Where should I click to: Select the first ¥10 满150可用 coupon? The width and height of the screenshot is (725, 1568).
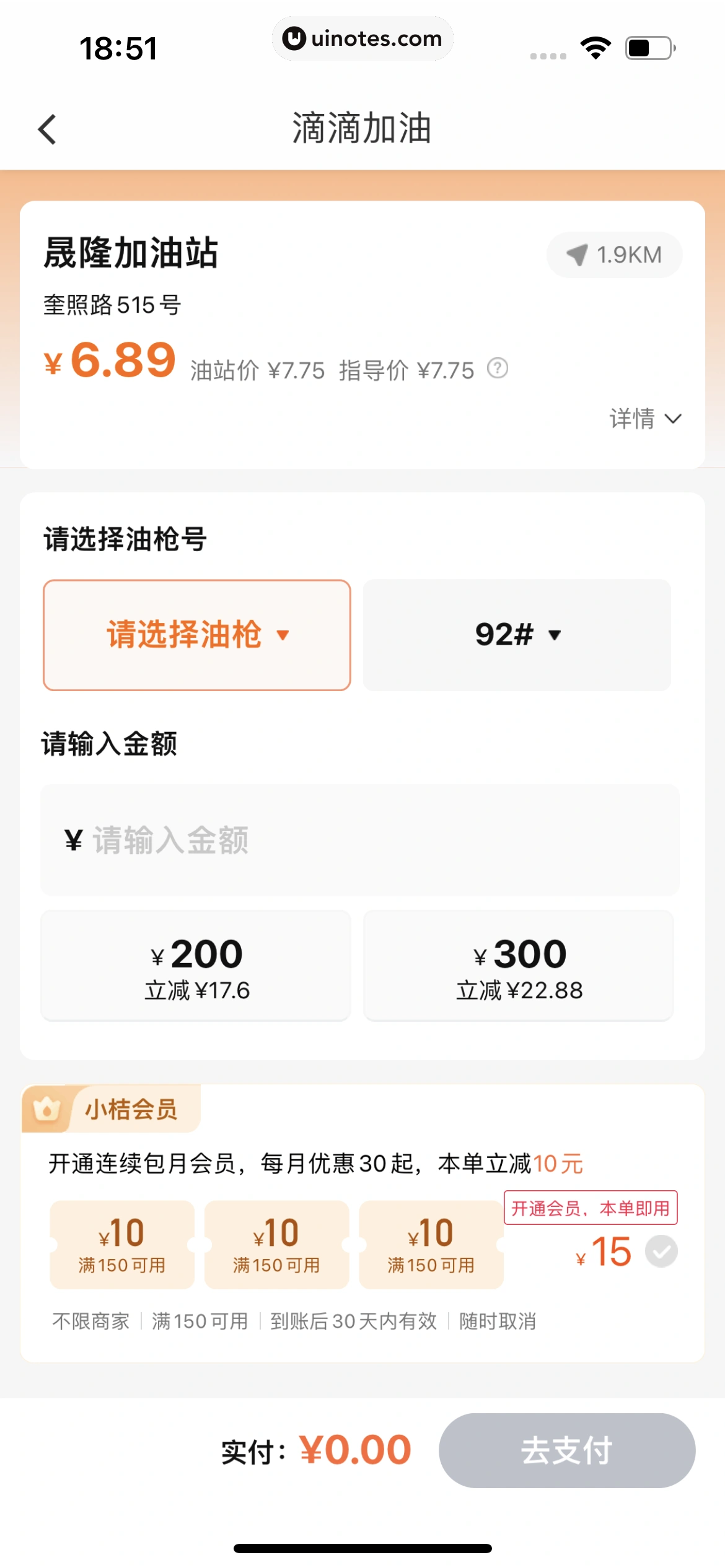(121, 1246)
